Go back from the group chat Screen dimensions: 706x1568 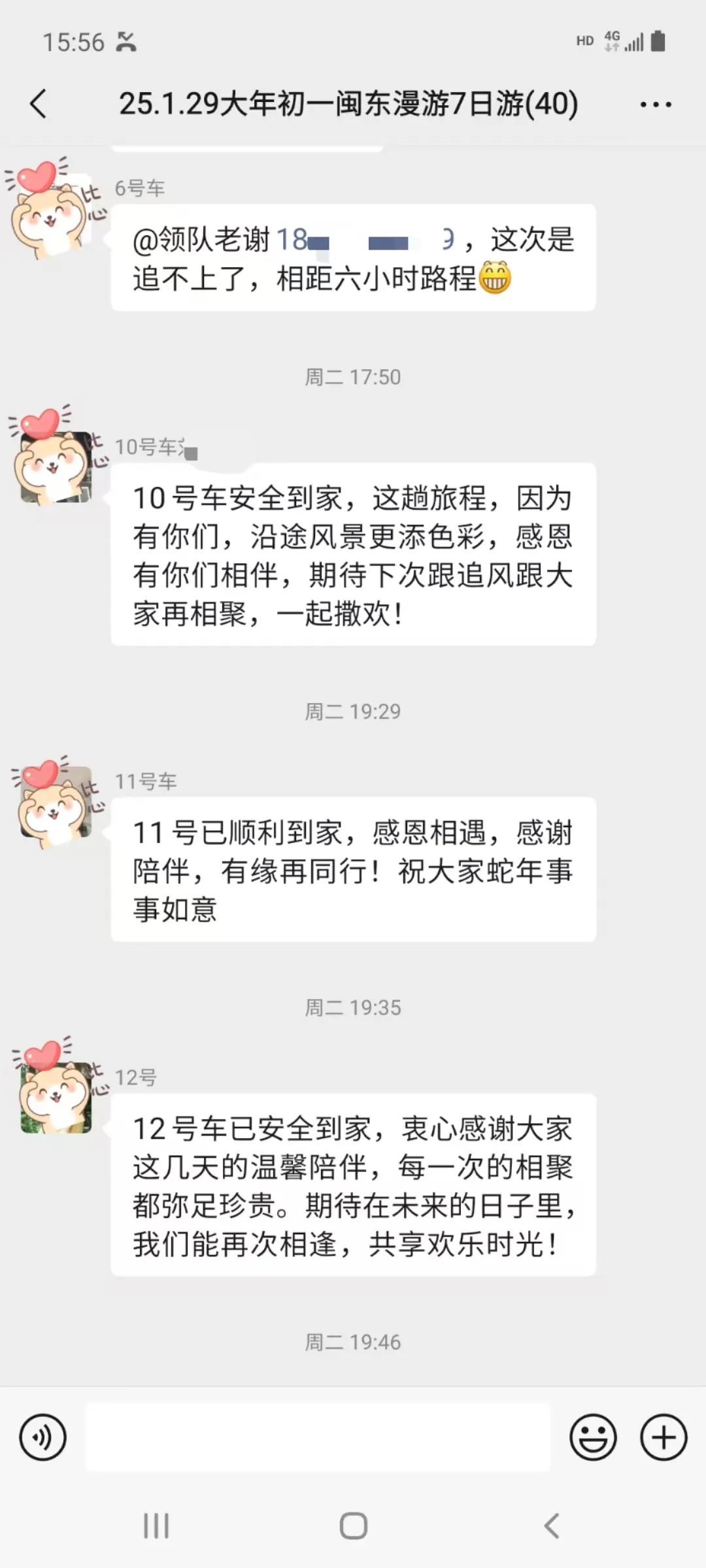(x=39, y=104)
